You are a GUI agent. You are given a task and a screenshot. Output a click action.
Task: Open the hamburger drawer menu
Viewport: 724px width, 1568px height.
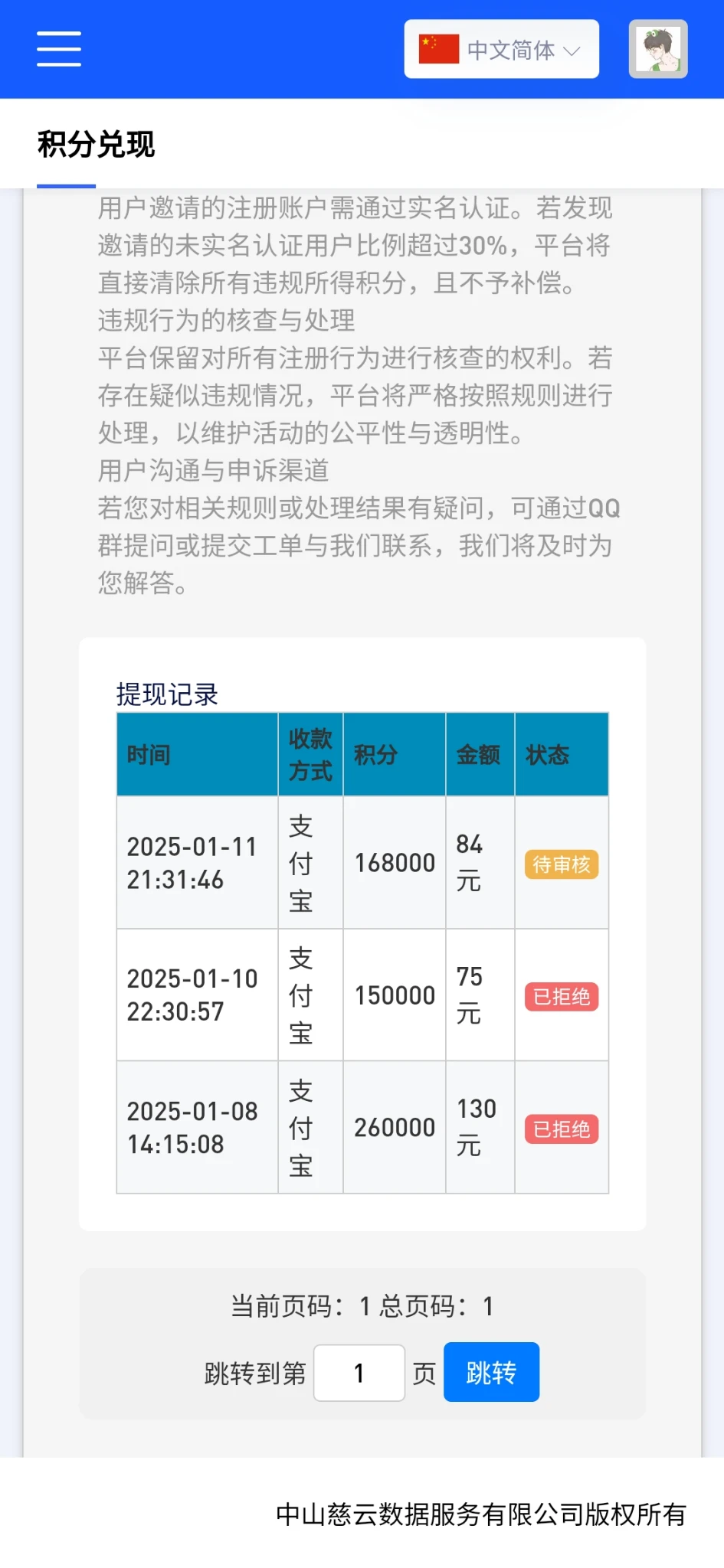59,49
